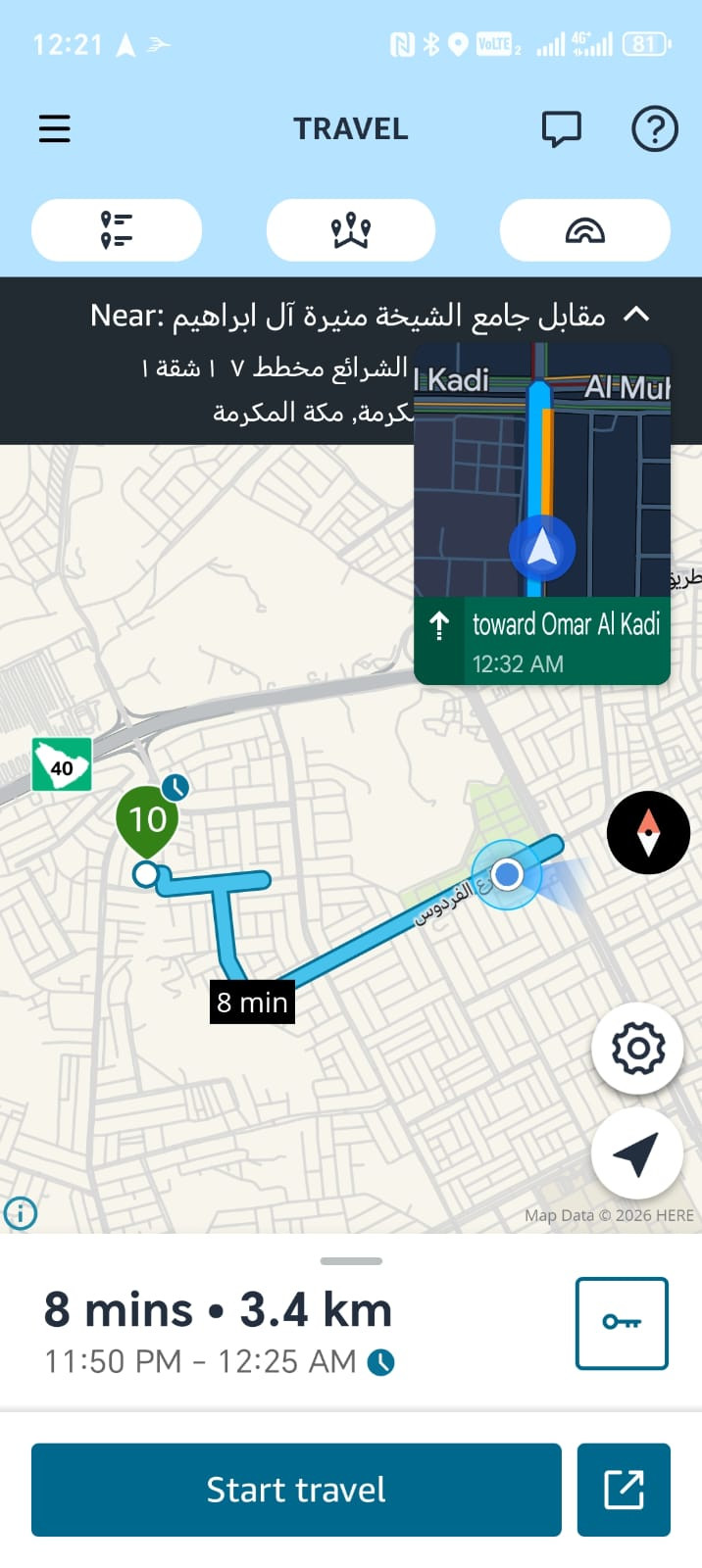Start travel to the stop
Image resolution: width=702 pixels, height=1568 pixels.
click(296, 1490)
